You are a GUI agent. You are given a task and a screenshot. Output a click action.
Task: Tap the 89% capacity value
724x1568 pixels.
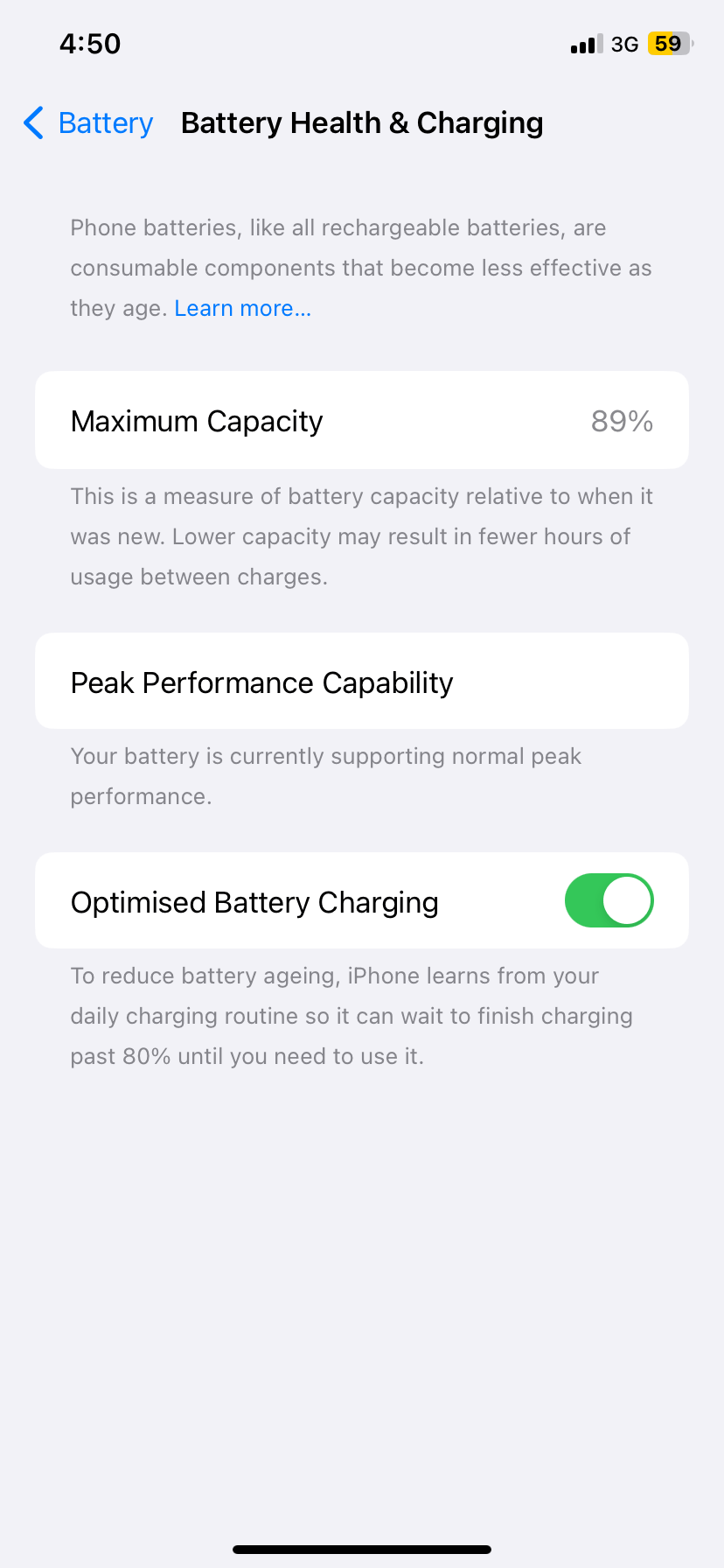click(x=621, y=420)
